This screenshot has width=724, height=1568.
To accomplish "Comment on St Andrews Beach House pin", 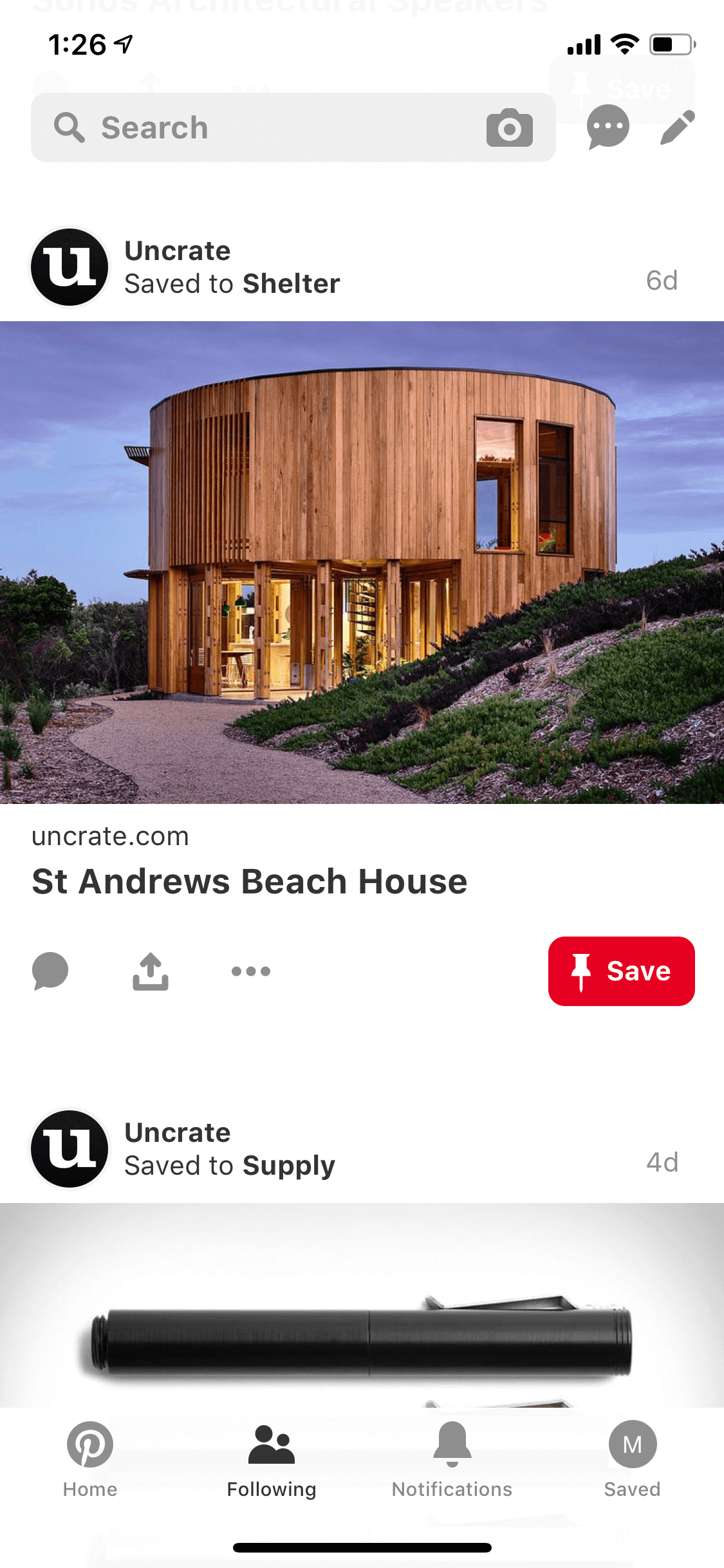I will (x=50, y=971).
